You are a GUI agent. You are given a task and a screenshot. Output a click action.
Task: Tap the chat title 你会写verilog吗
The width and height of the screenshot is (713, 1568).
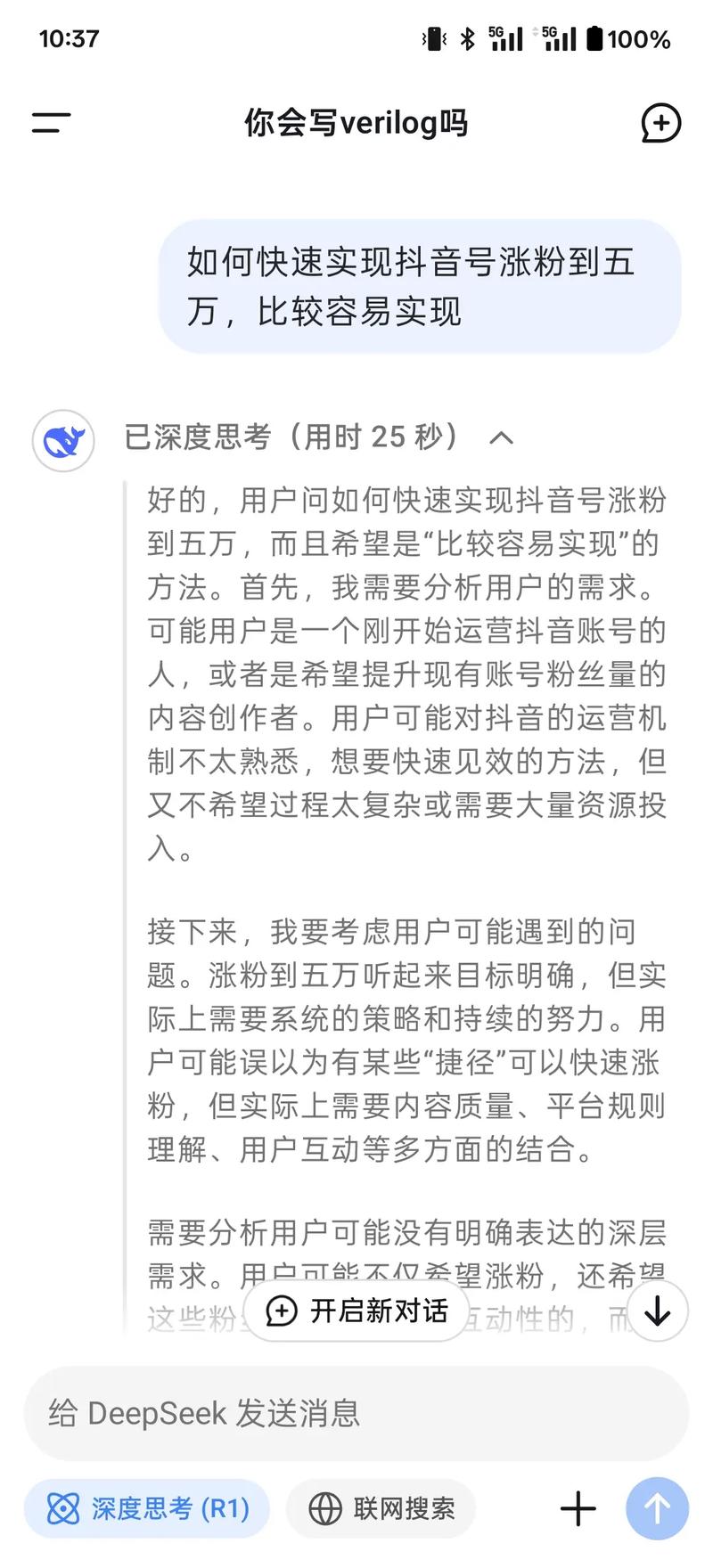[356, 123]
